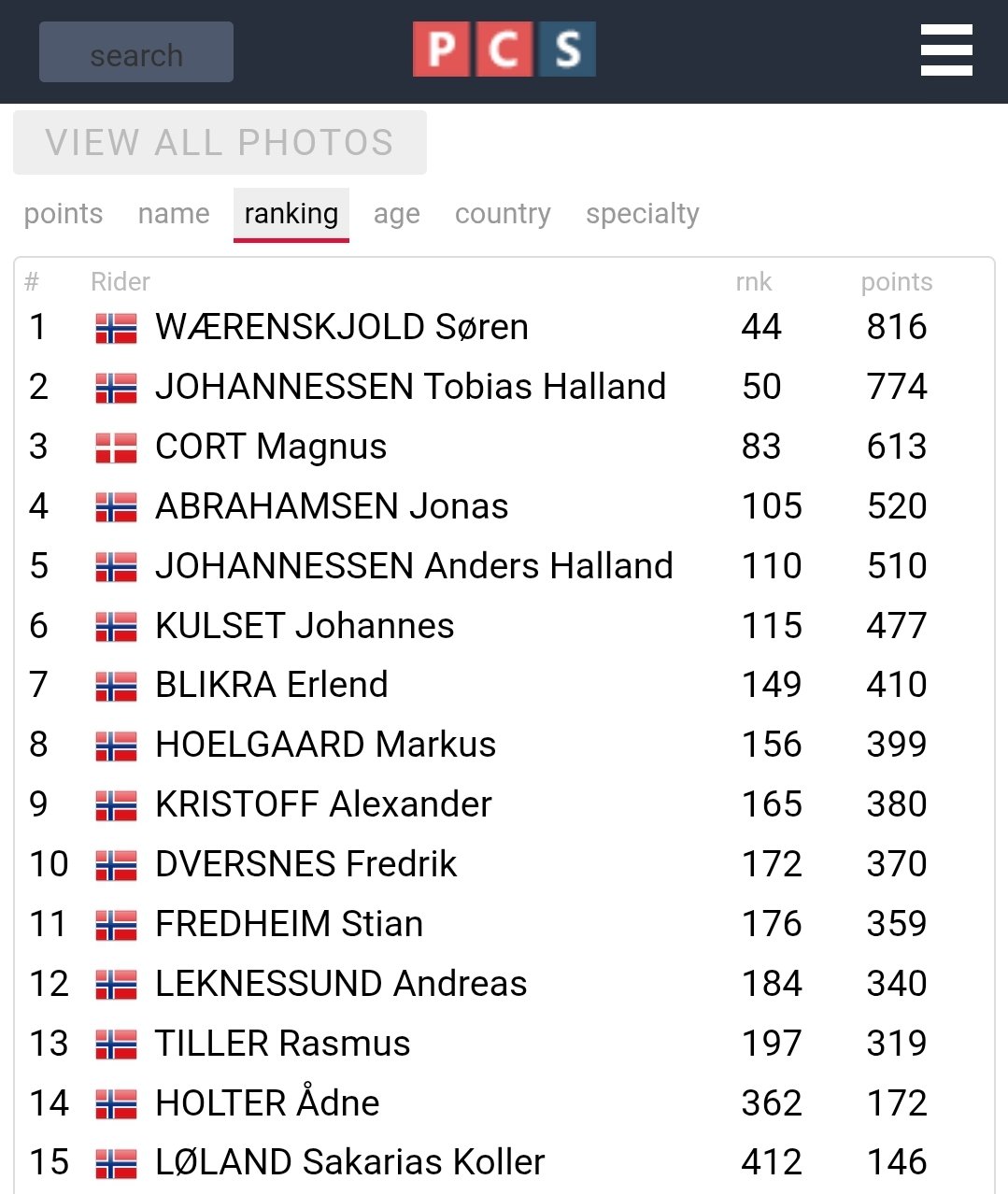Go to the PCS home logo
Viewport: 1008px width, 1194px height.
coord(504,50)
